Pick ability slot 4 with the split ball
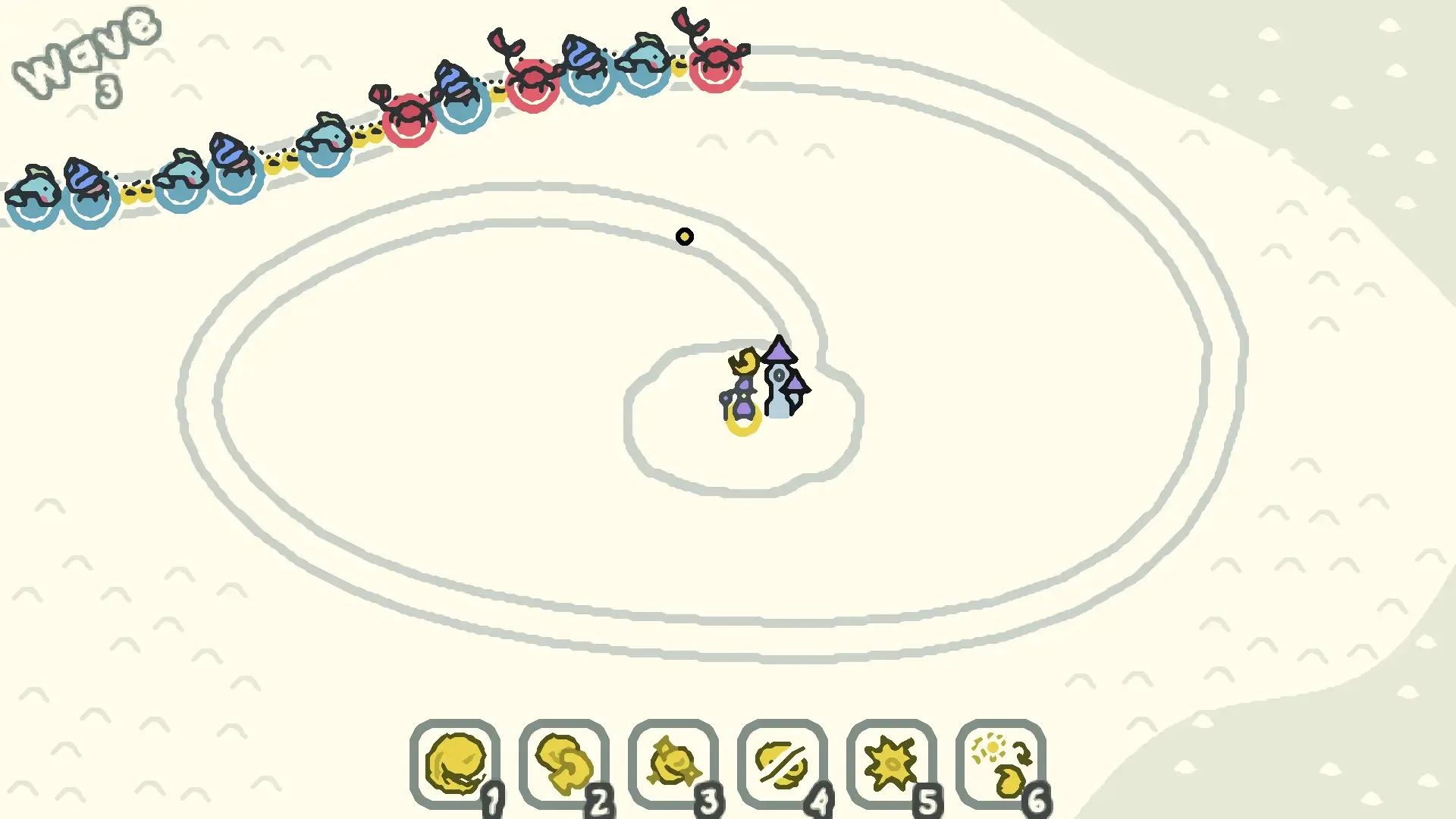Image resolution: width=1456 pixels, height=819 pixels. coord(783,764)
